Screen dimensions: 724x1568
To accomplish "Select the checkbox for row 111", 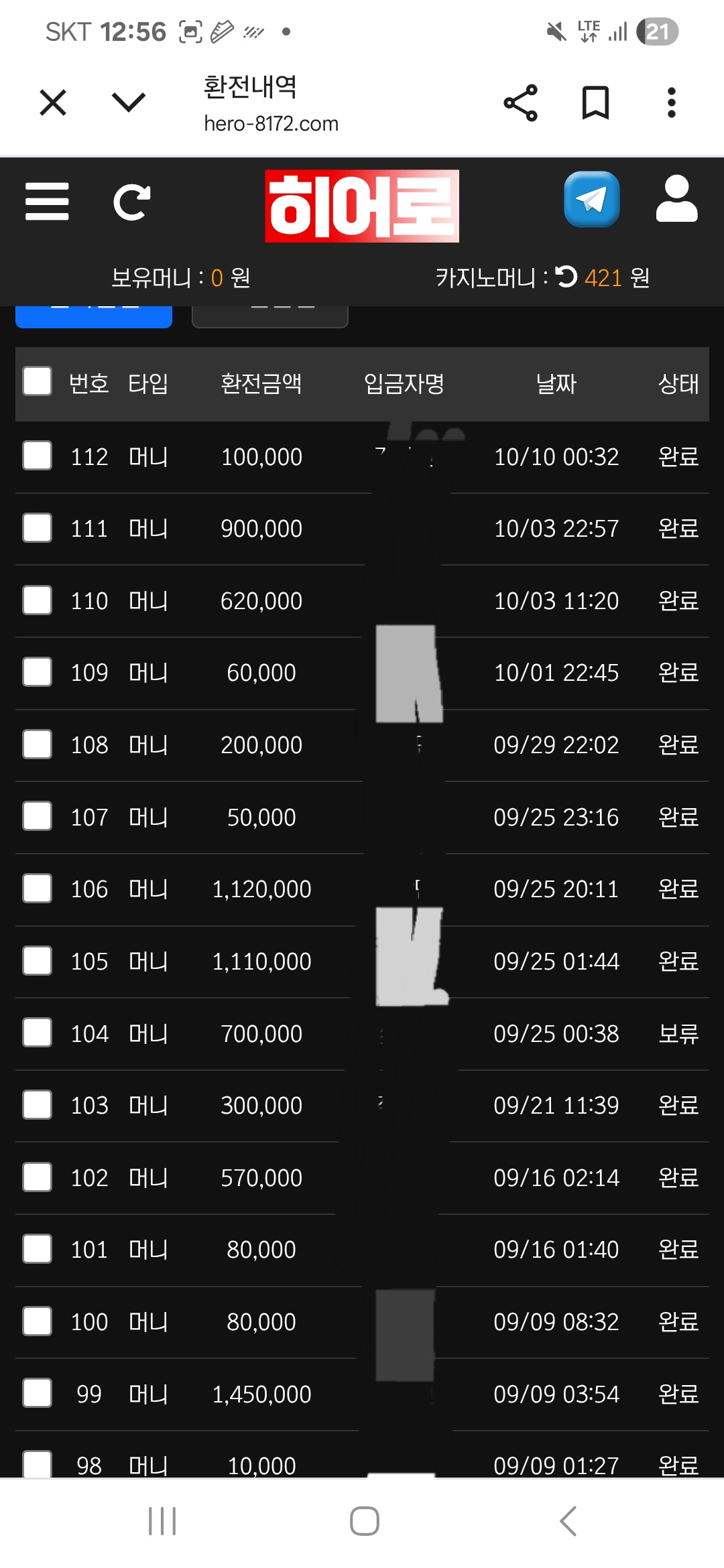I will click(x=38, y=528).
